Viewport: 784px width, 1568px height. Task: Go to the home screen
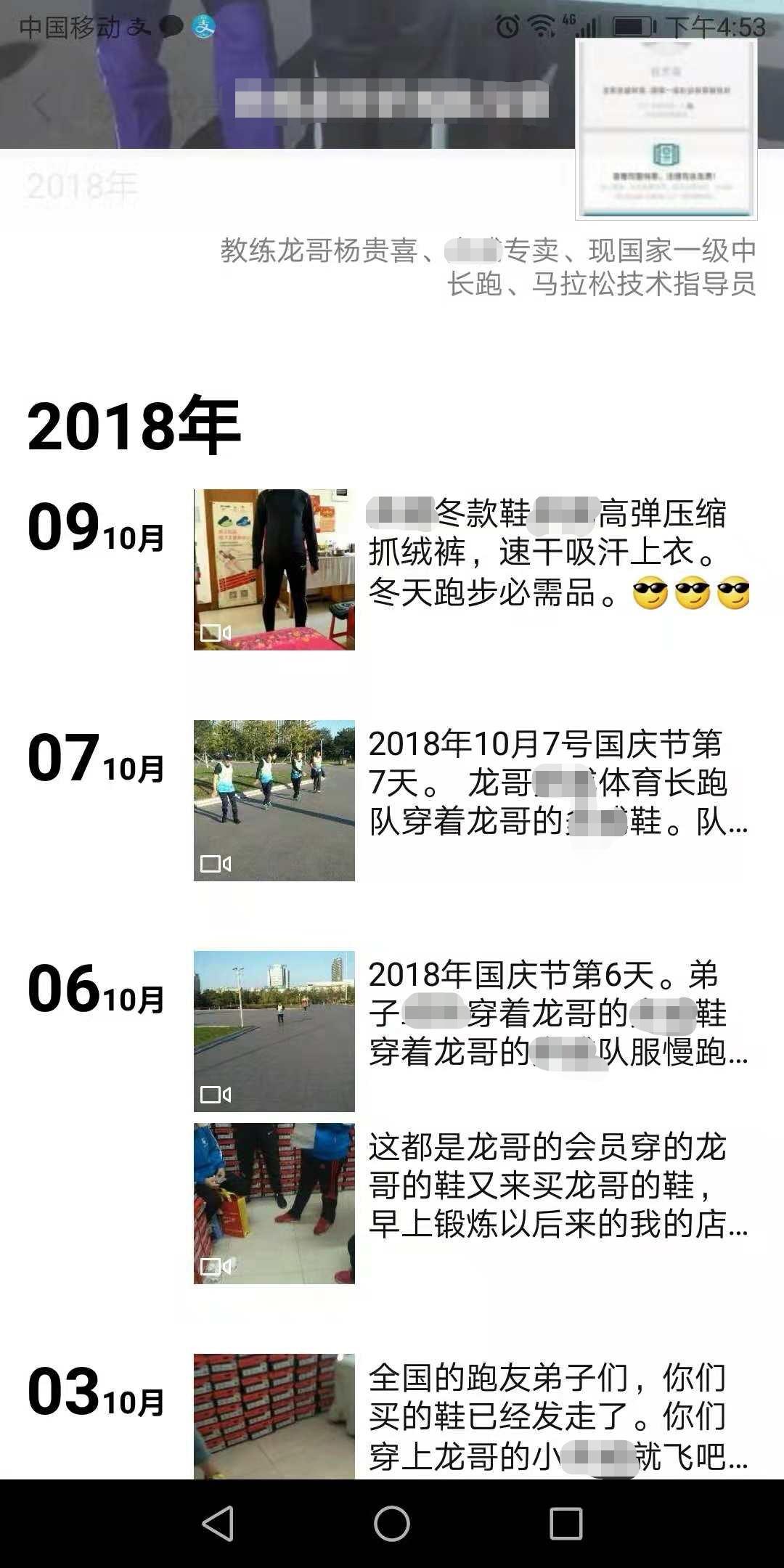coord(392,1523)
